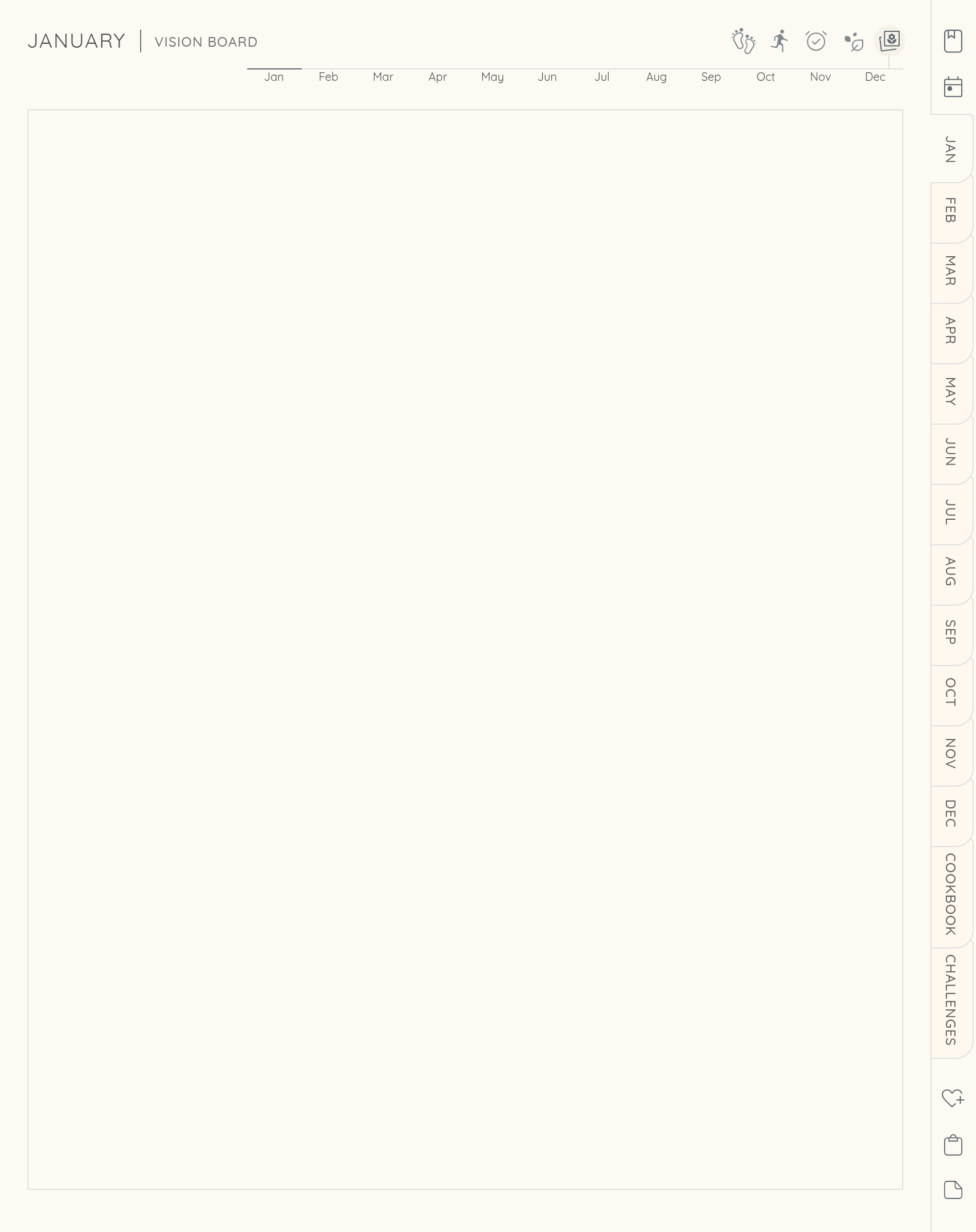Open the CHALLENGES side tab
This screenshot has width=976, height=1232.
click(x=950, y=1000)
